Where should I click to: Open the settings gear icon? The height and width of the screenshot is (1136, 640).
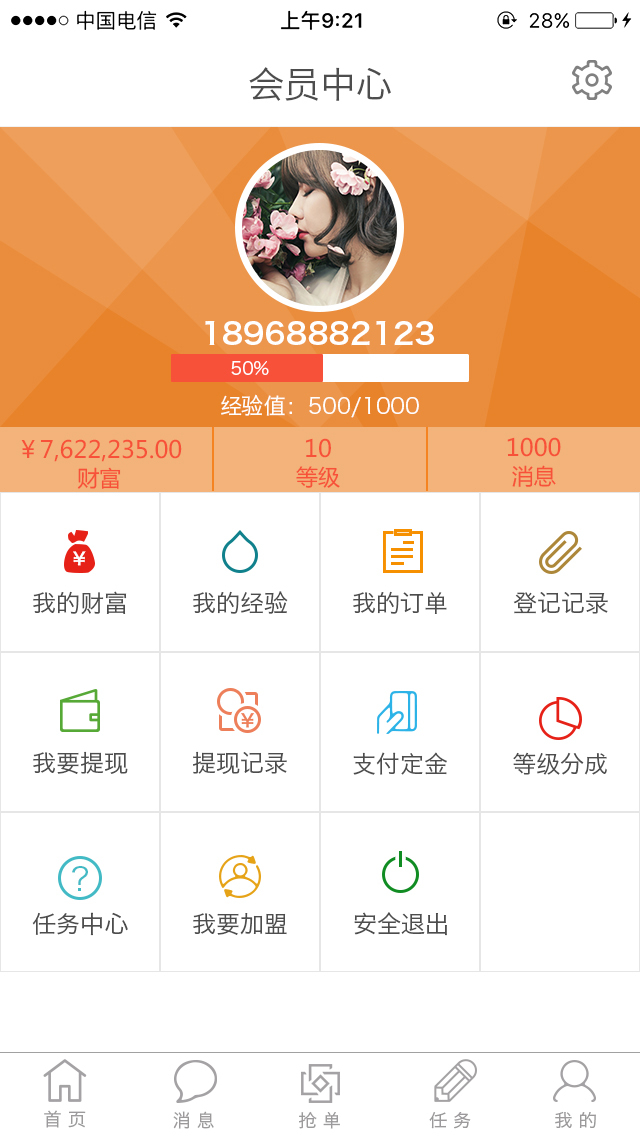tap(591, 80)
